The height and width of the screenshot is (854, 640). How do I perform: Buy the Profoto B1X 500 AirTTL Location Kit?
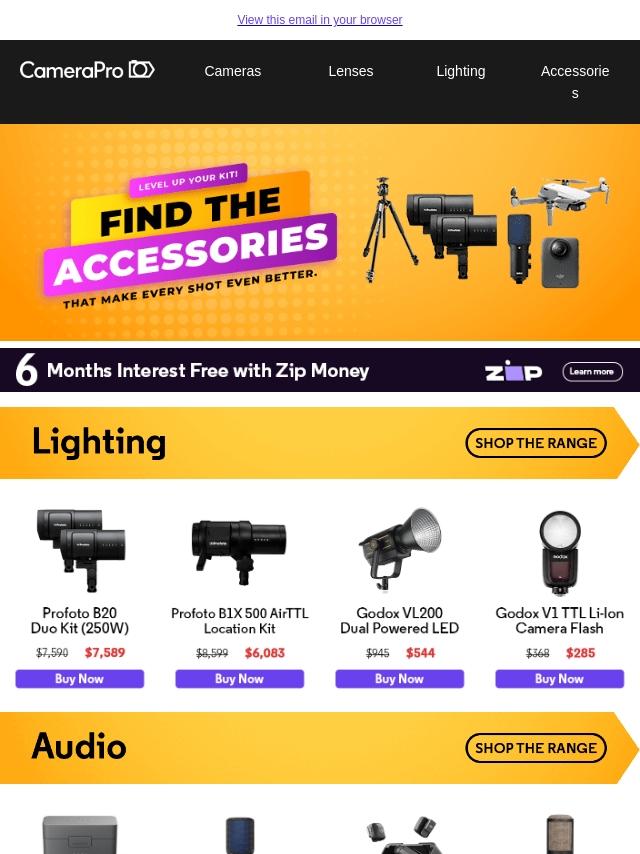(x=240, y=679)
